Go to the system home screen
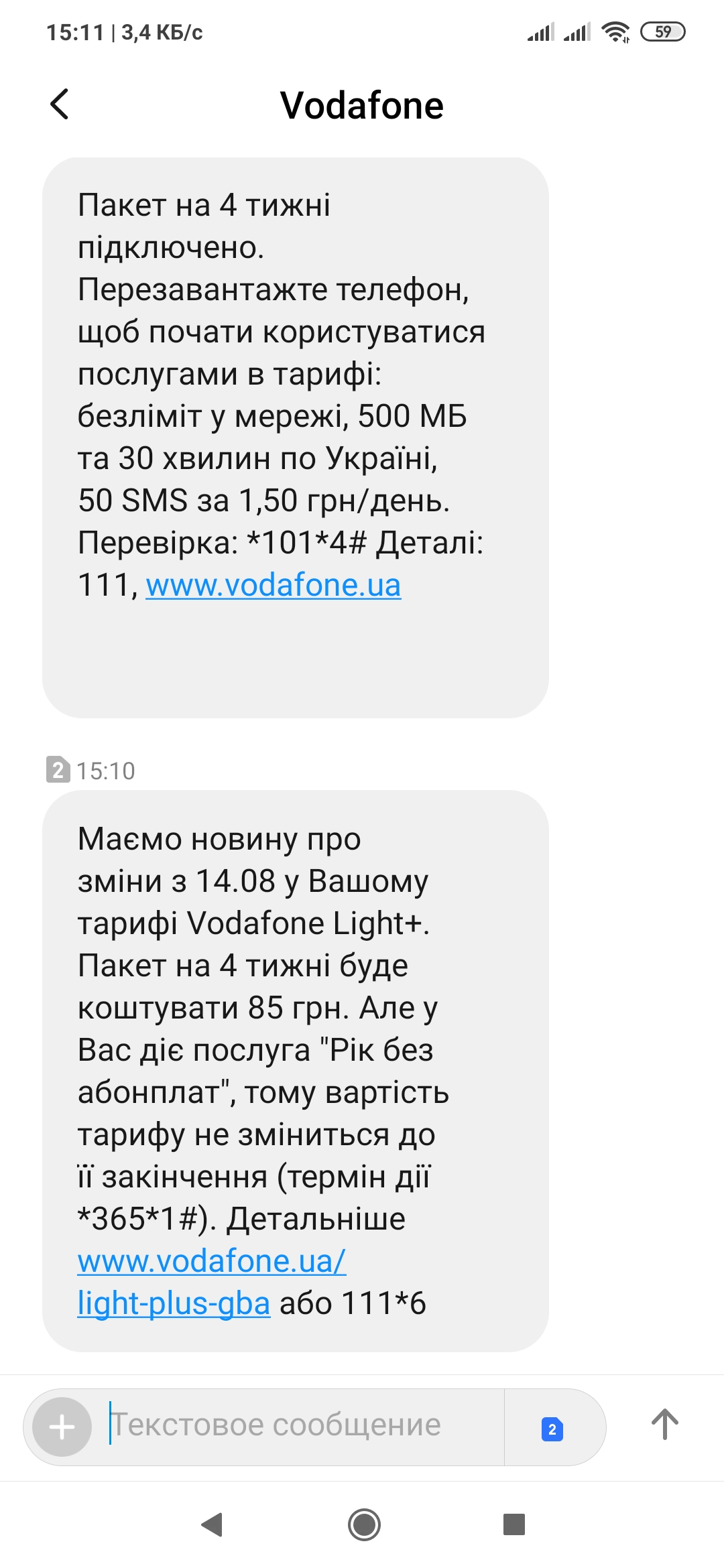The image size is (724, 1568). click(x=364, y=1524)
